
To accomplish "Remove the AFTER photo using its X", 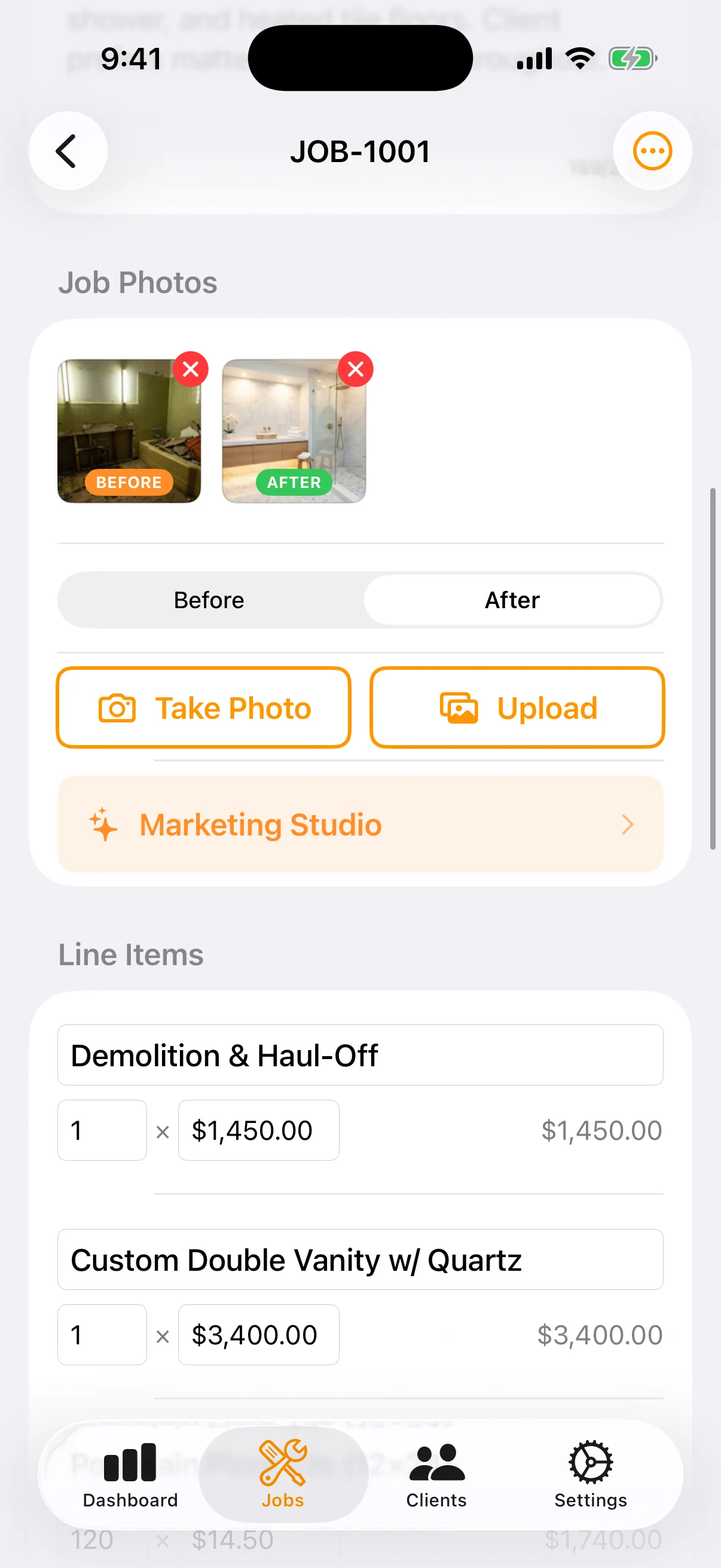I will 355,369.
